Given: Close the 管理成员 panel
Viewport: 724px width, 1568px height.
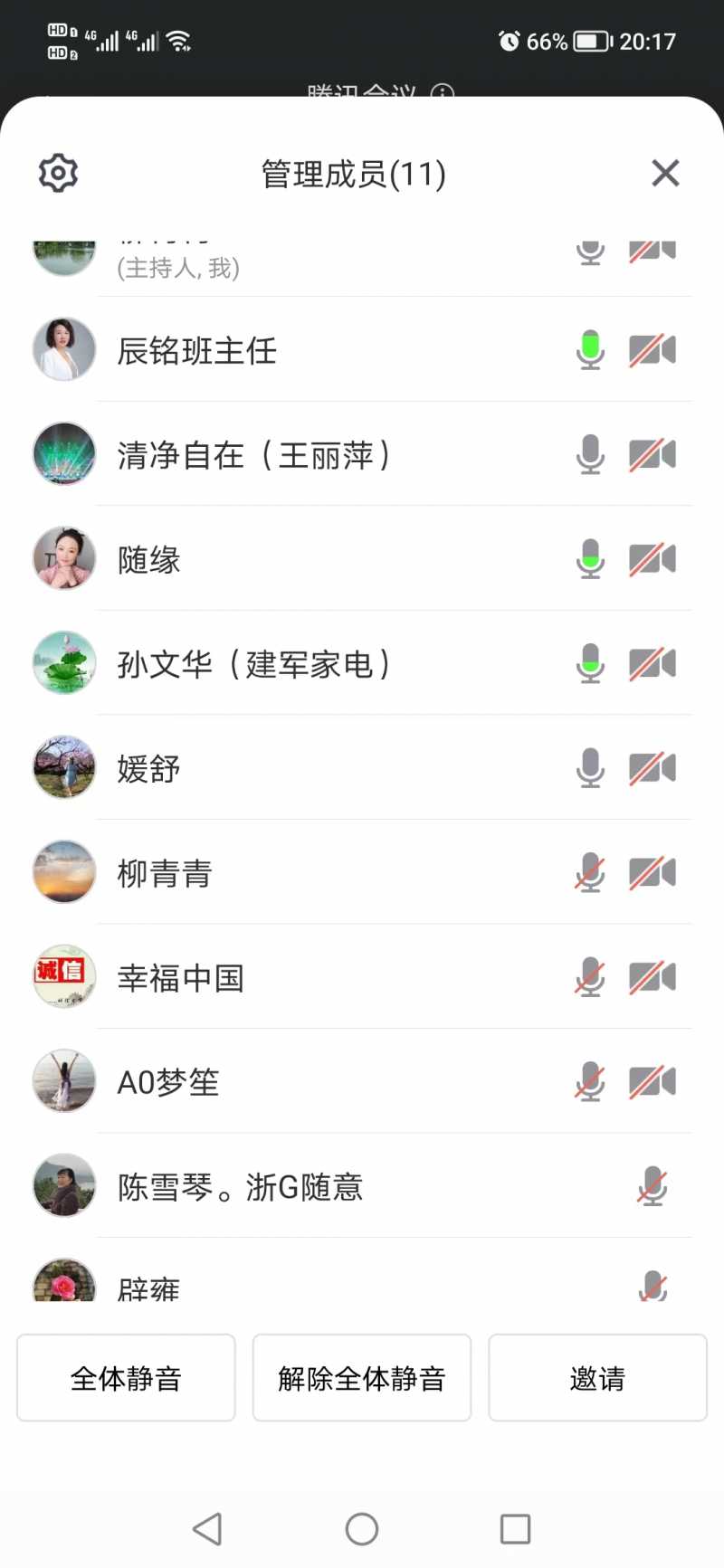Looking at the screenshot, I should (665, 173).
